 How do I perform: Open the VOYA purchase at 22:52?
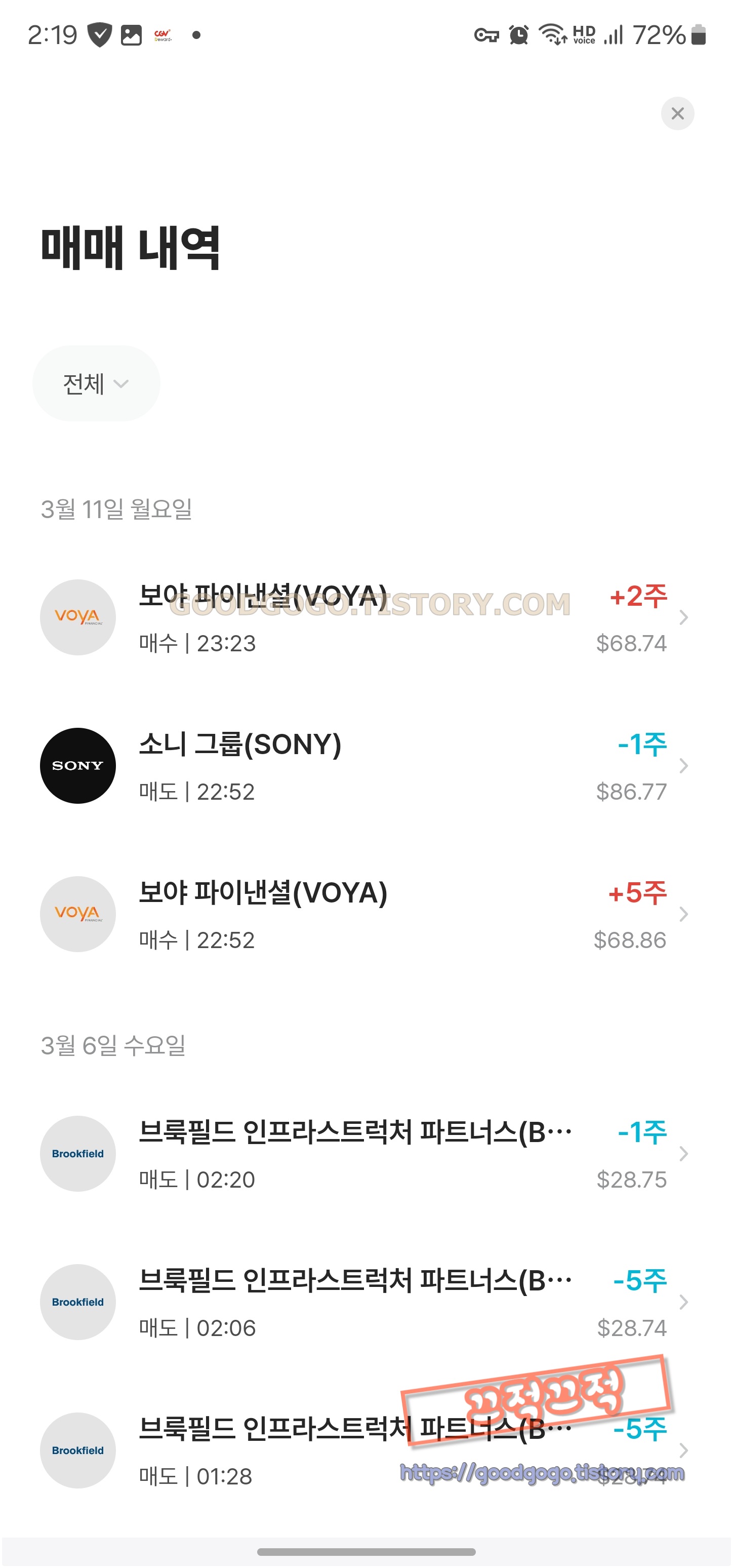[x=366, y=914]
